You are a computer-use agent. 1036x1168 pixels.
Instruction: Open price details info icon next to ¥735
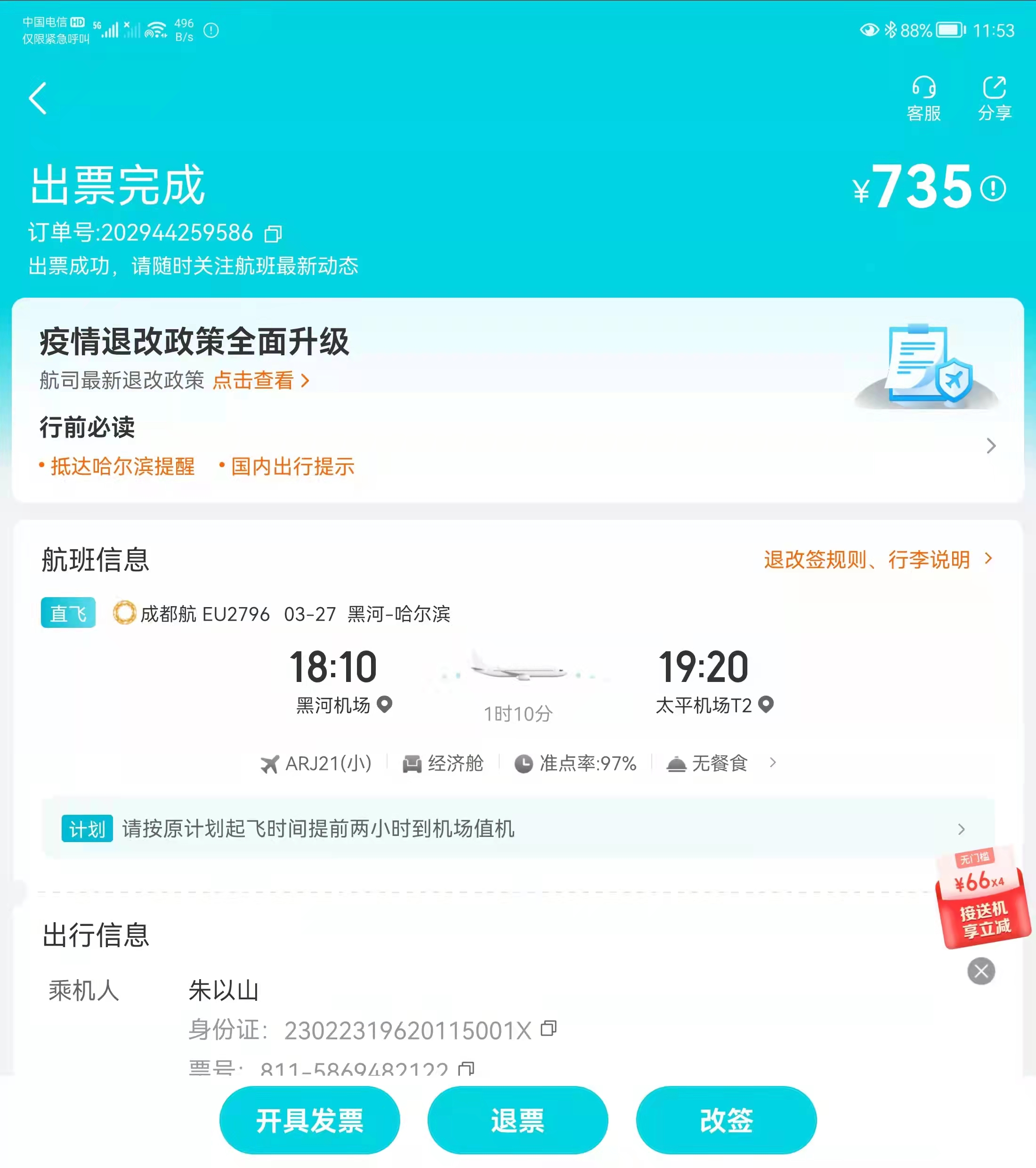993,188
